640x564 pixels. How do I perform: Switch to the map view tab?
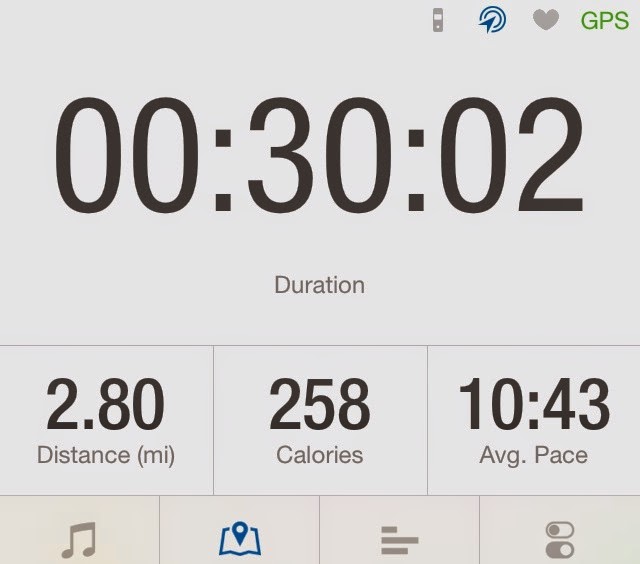[x=239, y=539]
